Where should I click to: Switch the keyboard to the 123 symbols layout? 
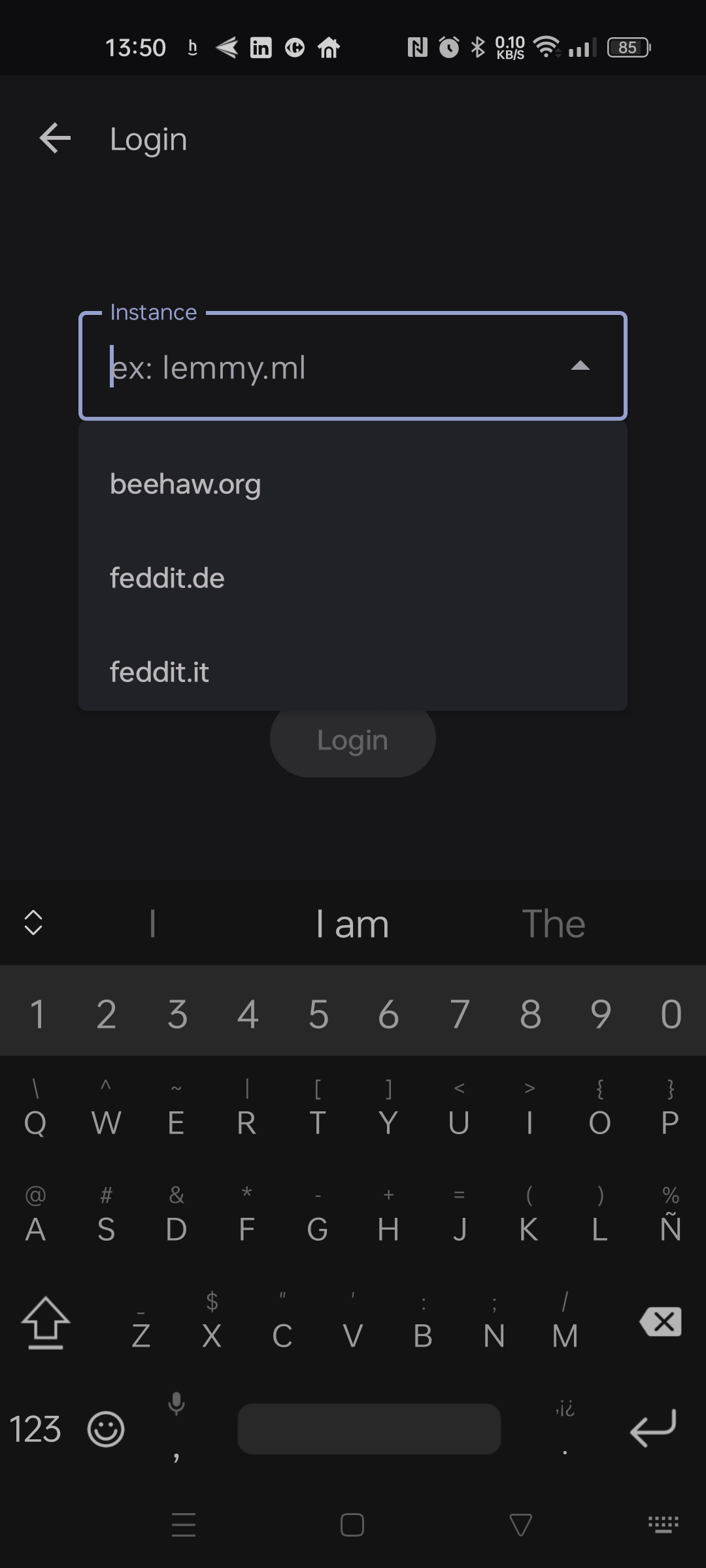[35, 1429]
